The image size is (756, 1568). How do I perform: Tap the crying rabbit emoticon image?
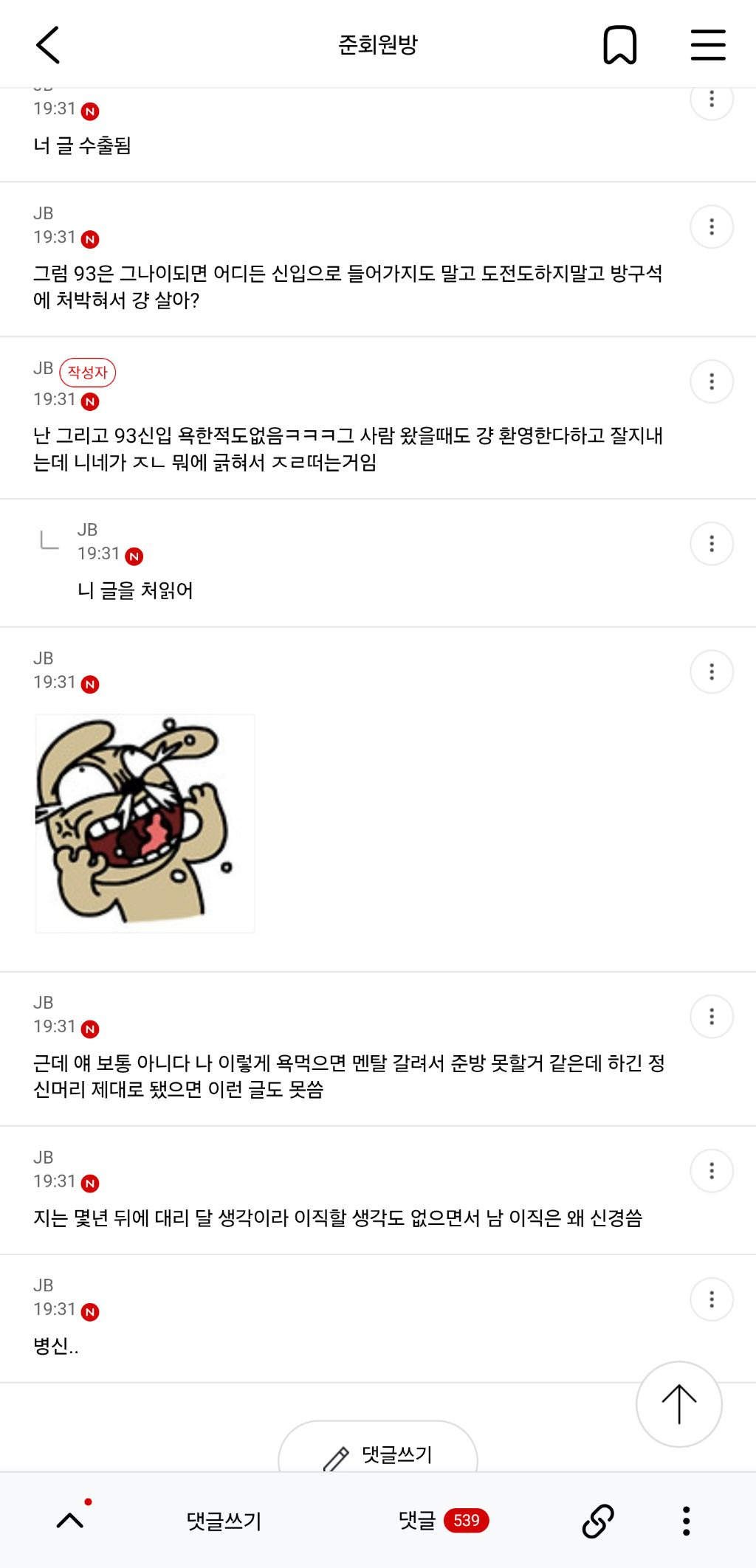(145, 821)
